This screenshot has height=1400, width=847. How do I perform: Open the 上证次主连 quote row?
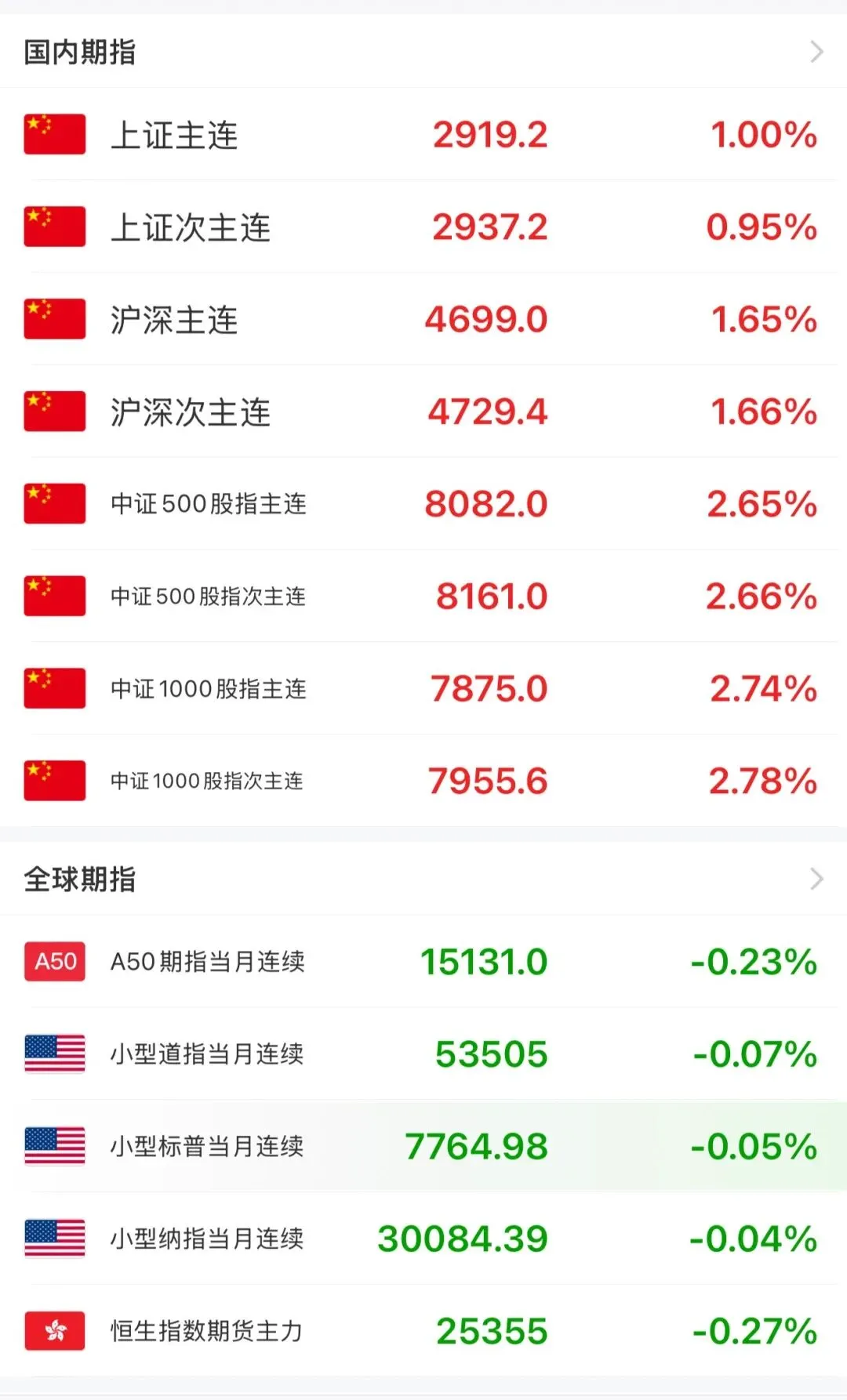point(423,227)
